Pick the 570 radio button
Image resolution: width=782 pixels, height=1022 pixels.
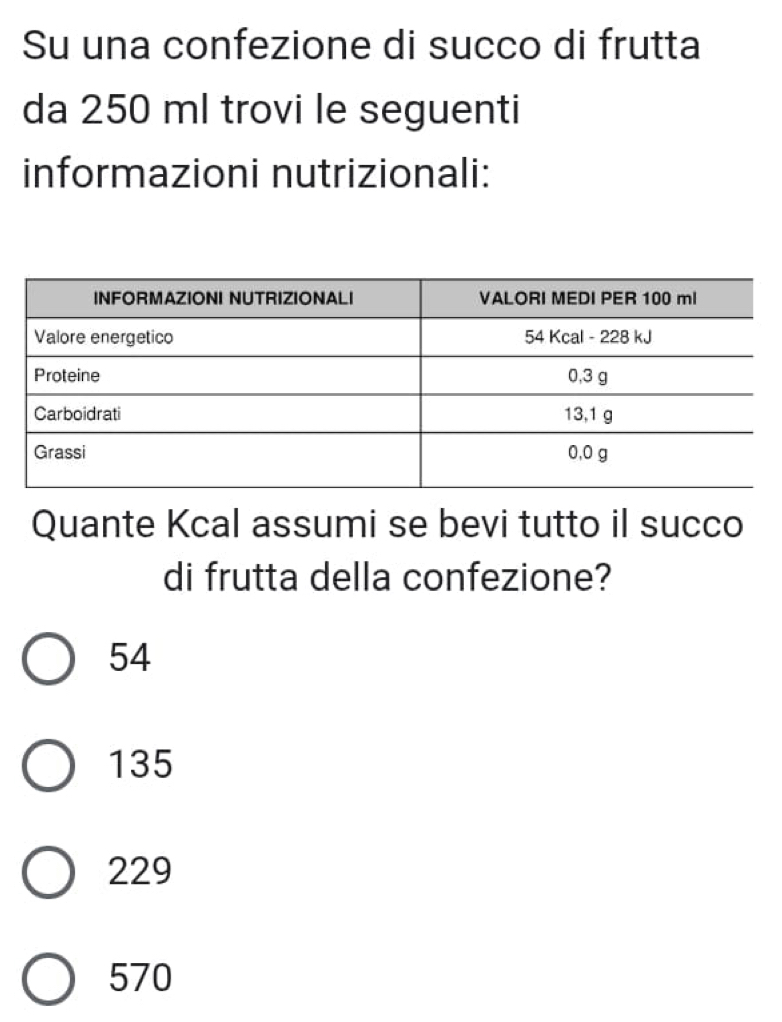pos(48,979)
